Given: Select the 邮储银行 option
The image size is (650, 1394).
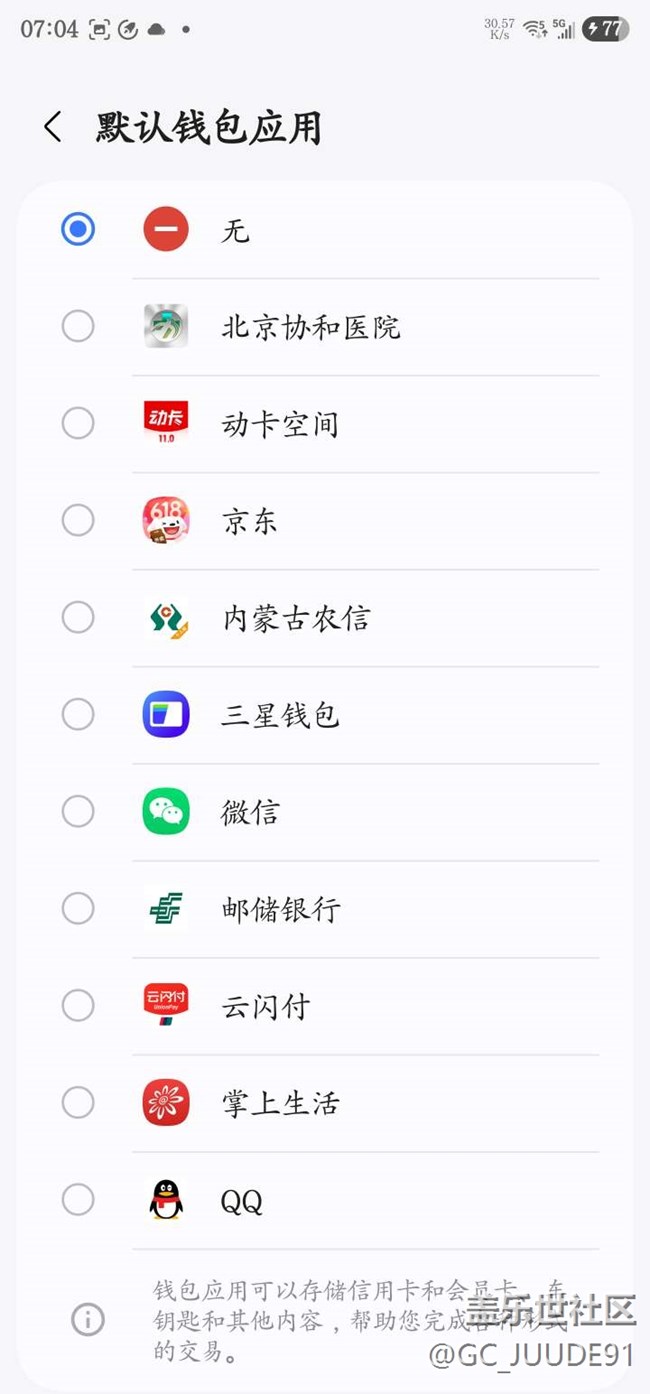Looking at the screenshot, I should tap(78, 909).
